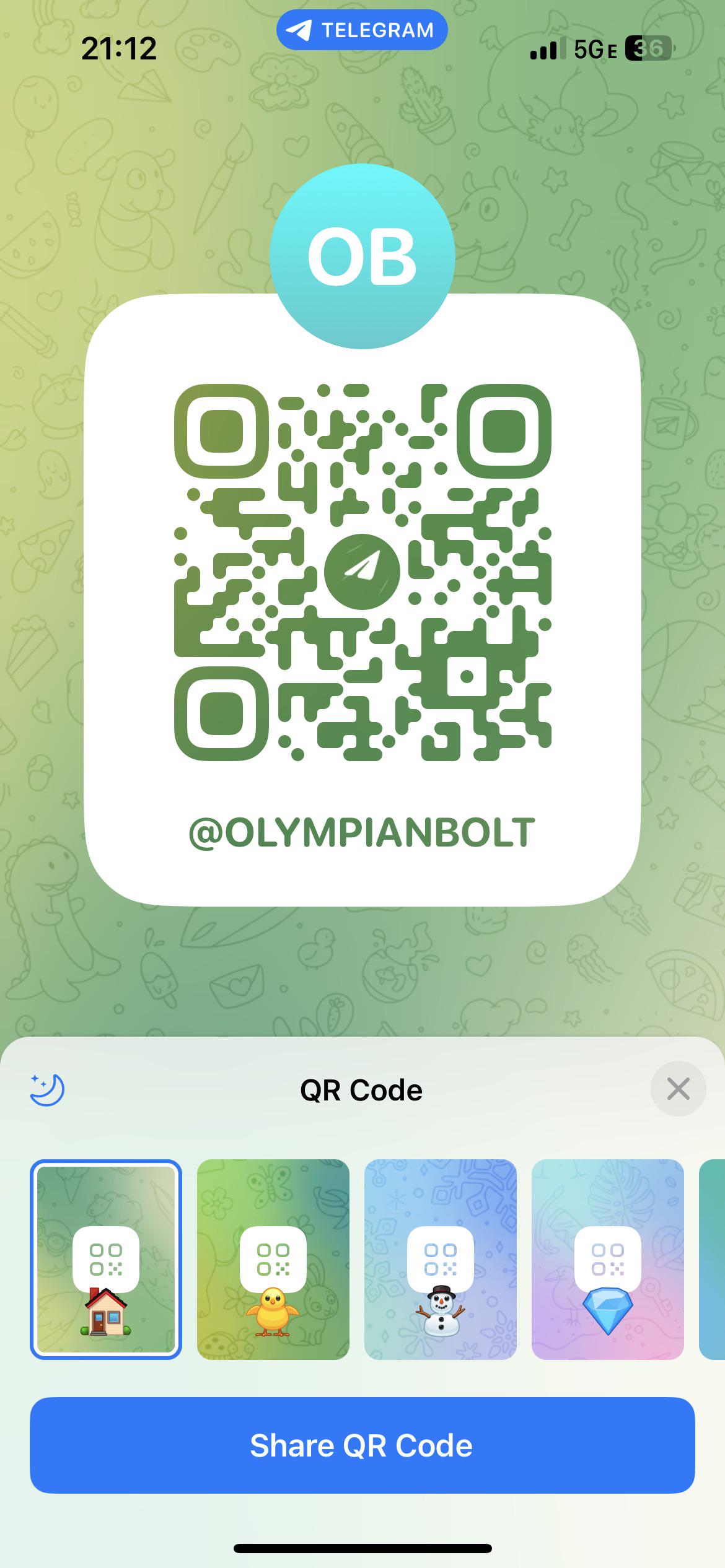The image size is (725, 1568).
Task: Close the QR Code panel
Action: coord(678,1089)
